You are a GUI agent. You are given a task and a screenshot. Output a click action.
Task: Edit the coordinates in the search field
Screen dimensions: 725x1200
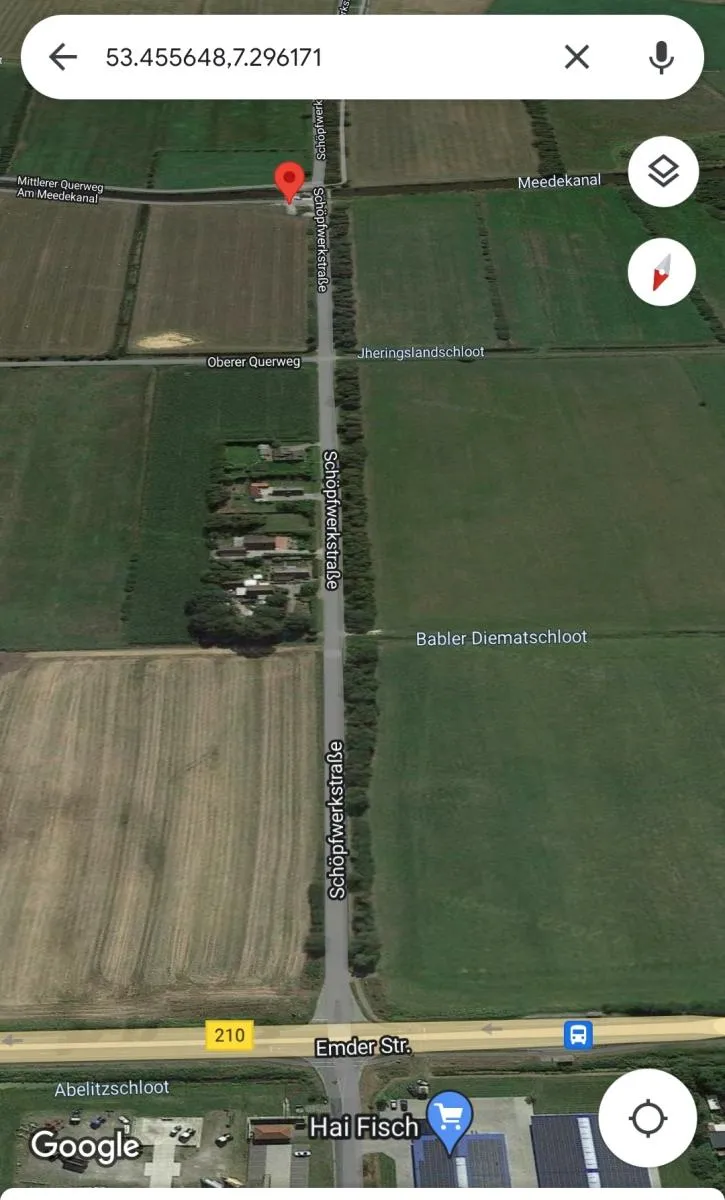tap(214, 58)
